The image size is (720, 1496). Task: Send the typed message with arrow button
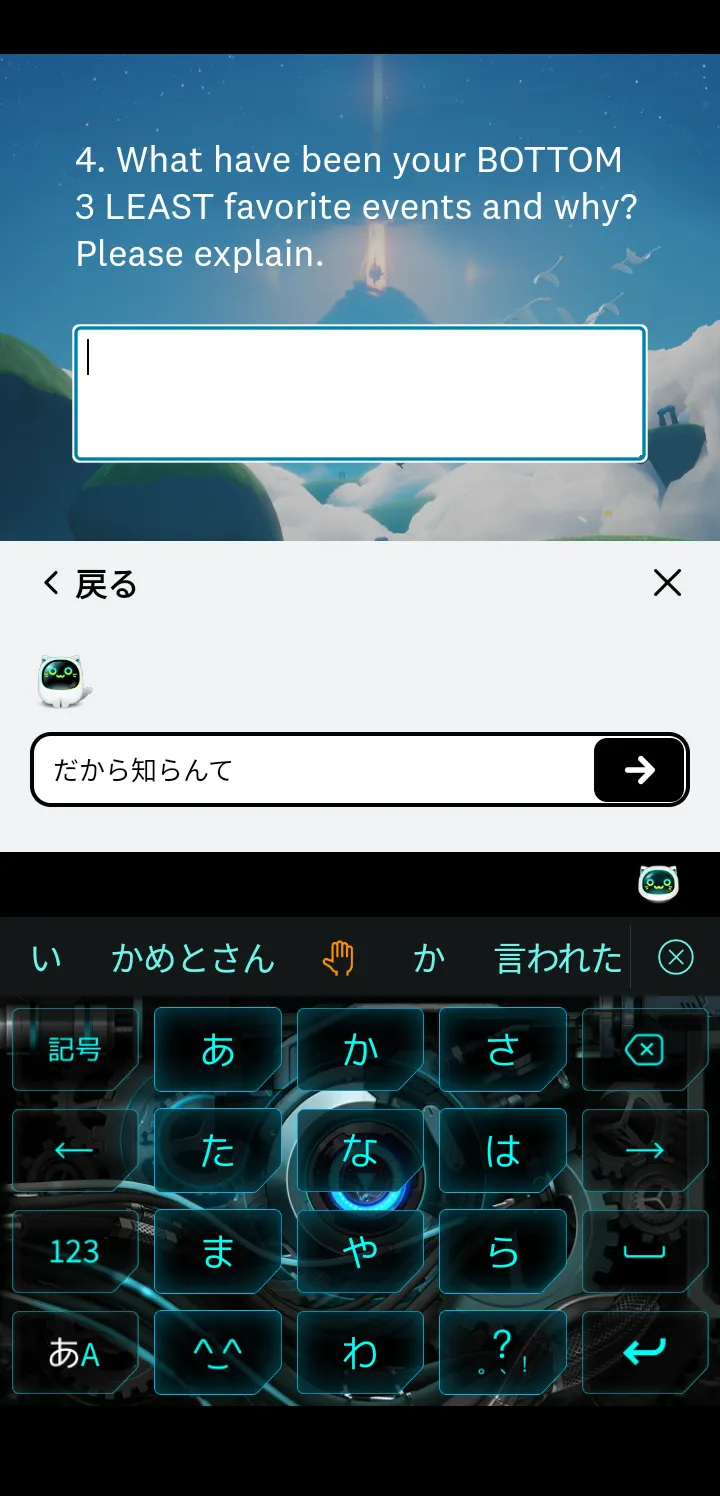tap(639, 769)
